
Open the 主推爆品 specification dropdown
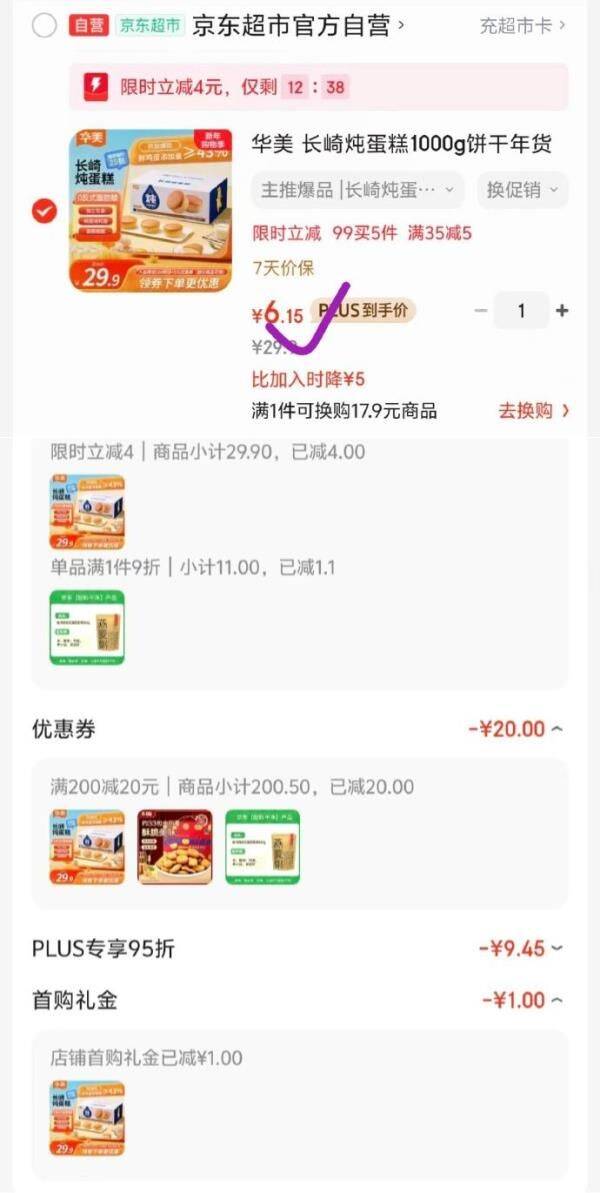tap(358, 190)
